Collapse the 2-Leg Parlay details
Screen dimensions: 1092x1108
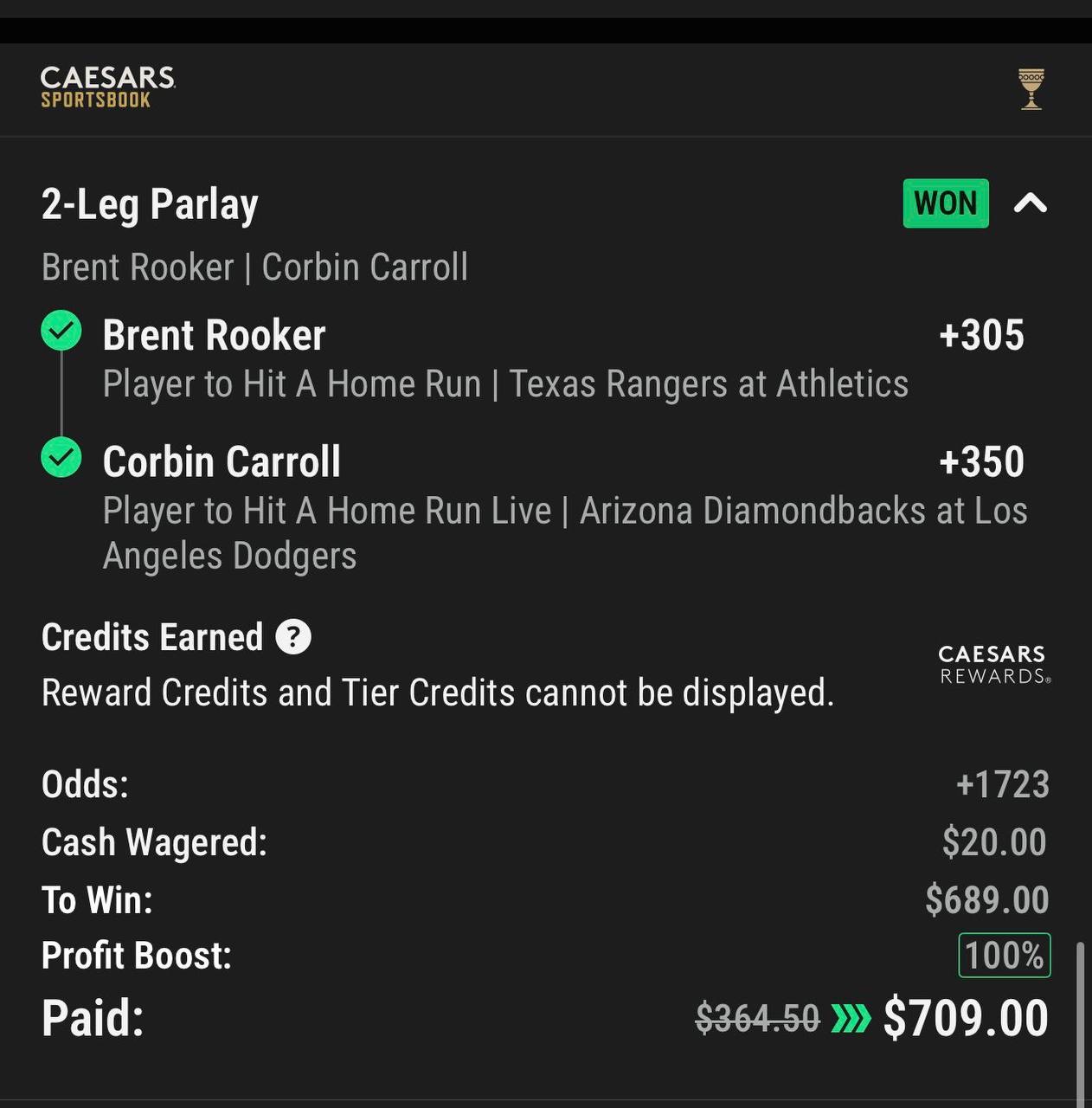[x=1030, y=204]
